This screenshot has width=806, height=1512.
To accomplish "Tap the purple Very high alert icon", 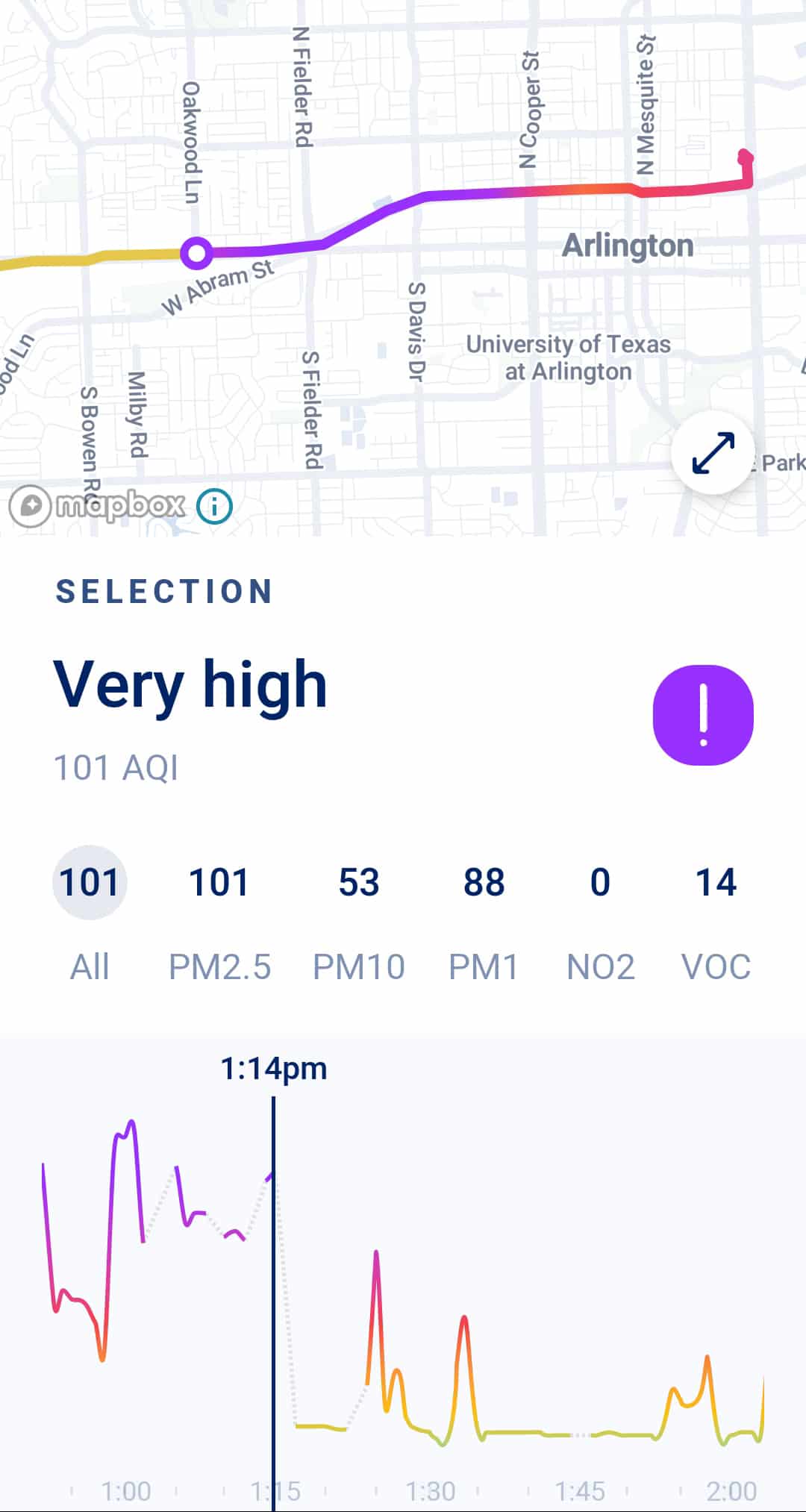I will point(703,715).
